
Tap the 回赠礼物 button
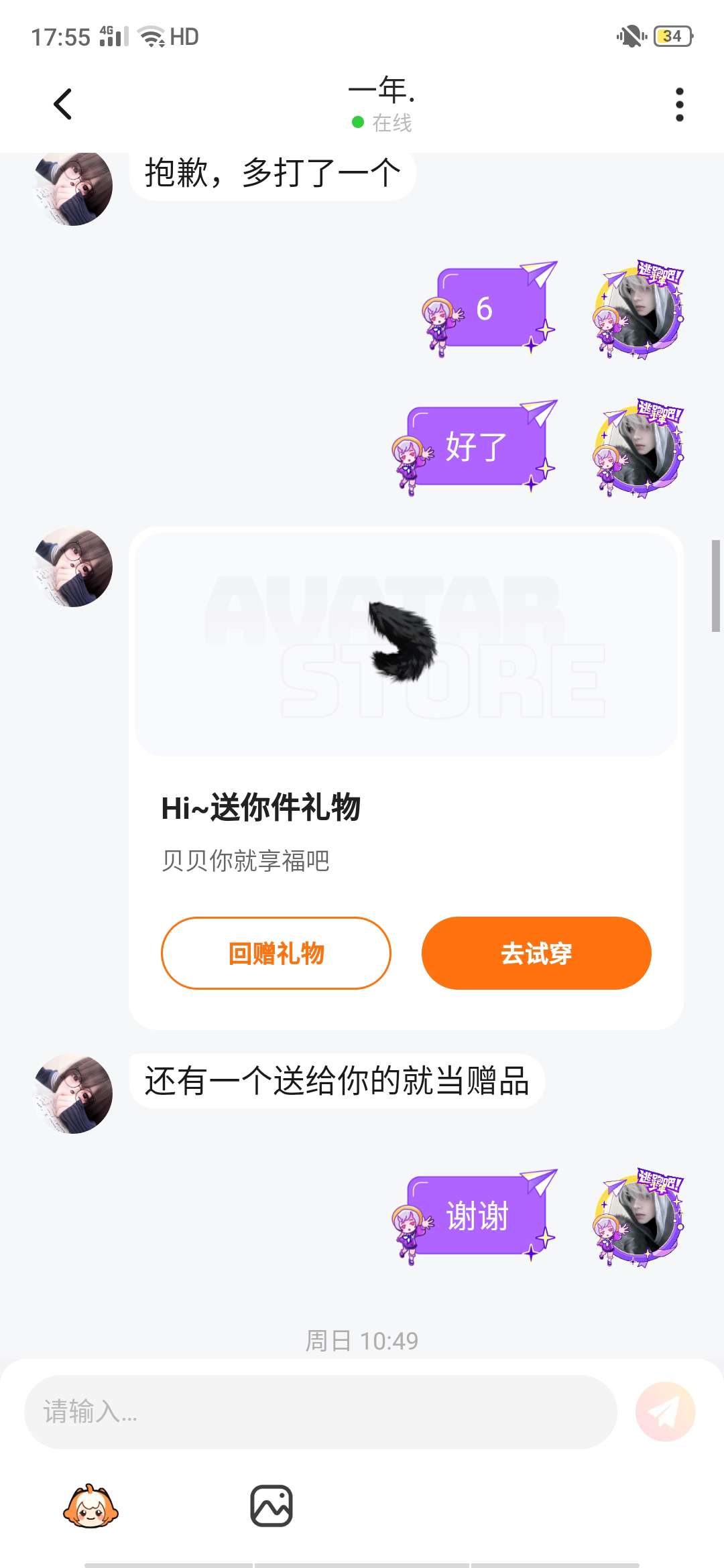276,953
